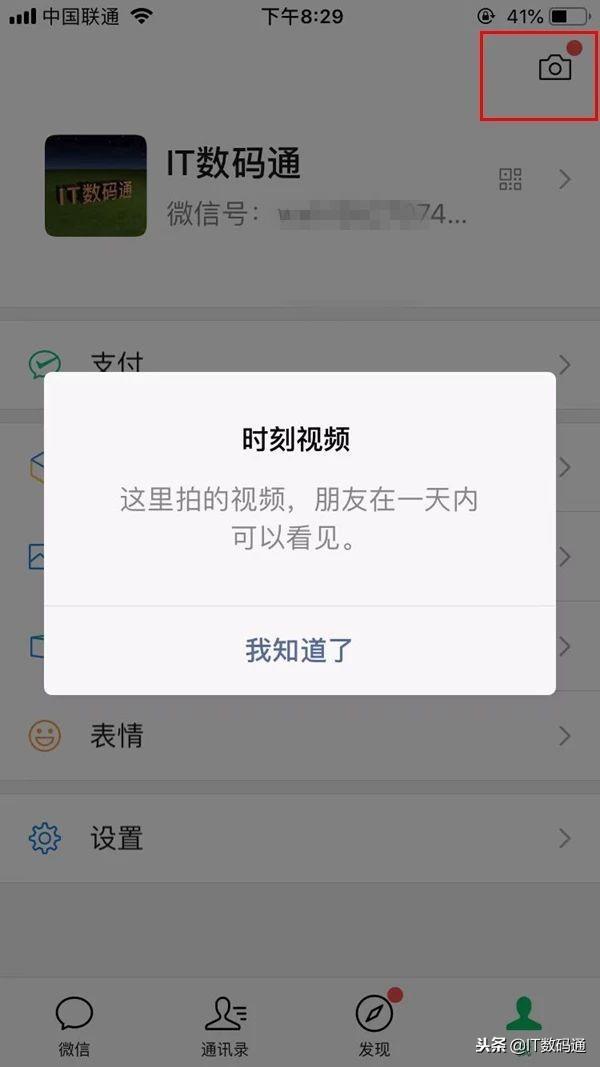Open the 表情 sticker gallery
This screenshot has height=1067, width=600.
coord(300,737)
